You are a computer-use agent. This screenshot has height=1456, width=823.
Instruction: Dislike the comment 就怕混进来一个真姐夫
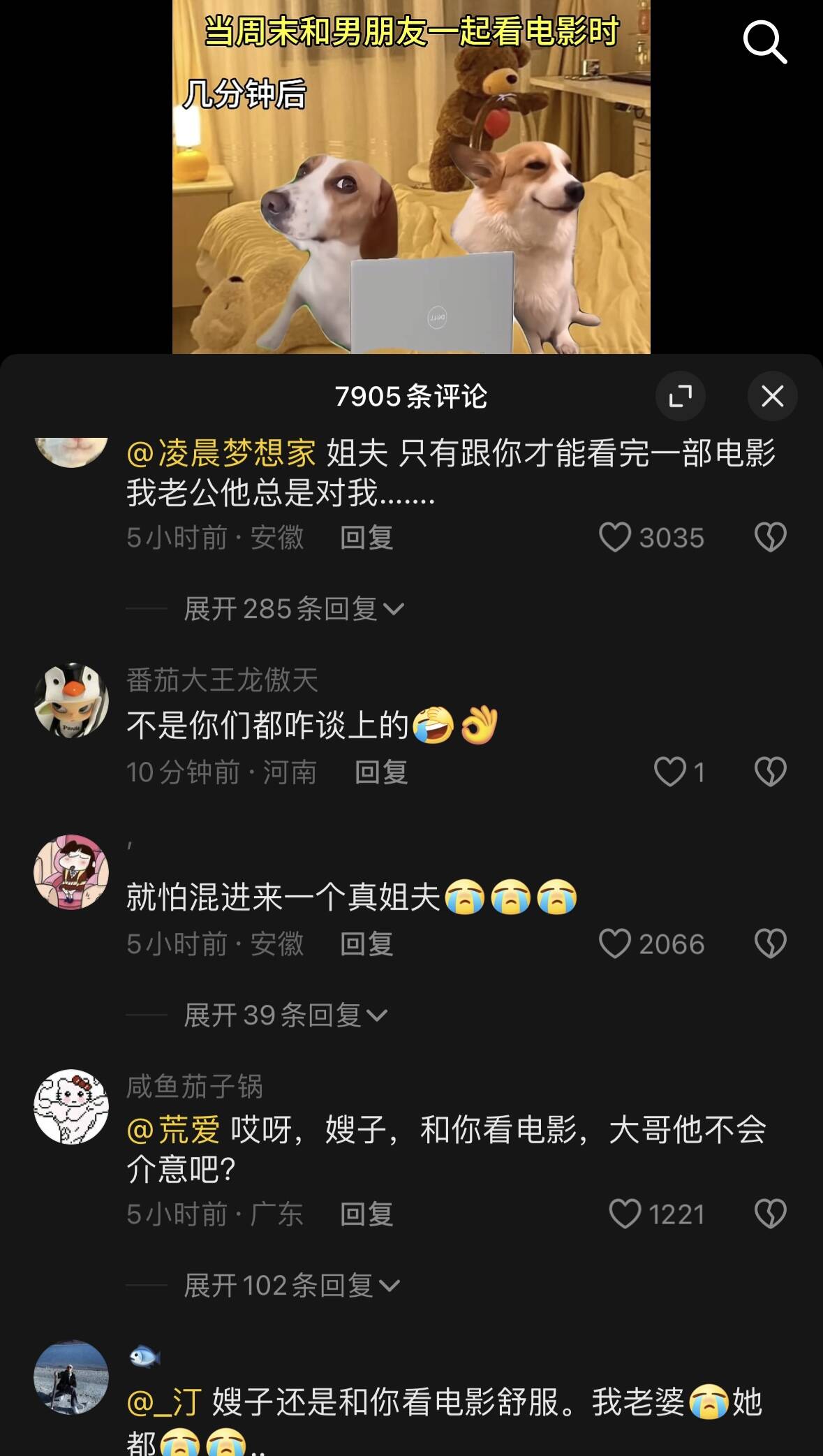pyautogui.click(x=771, y=944)
